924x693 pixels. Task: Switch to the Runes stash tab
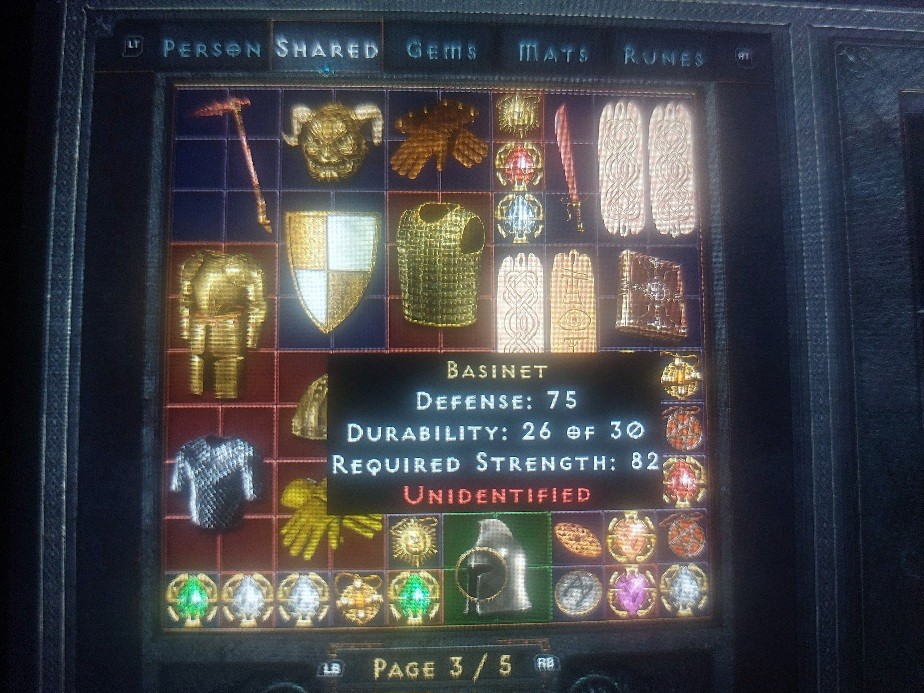click(x=664, y=55)
